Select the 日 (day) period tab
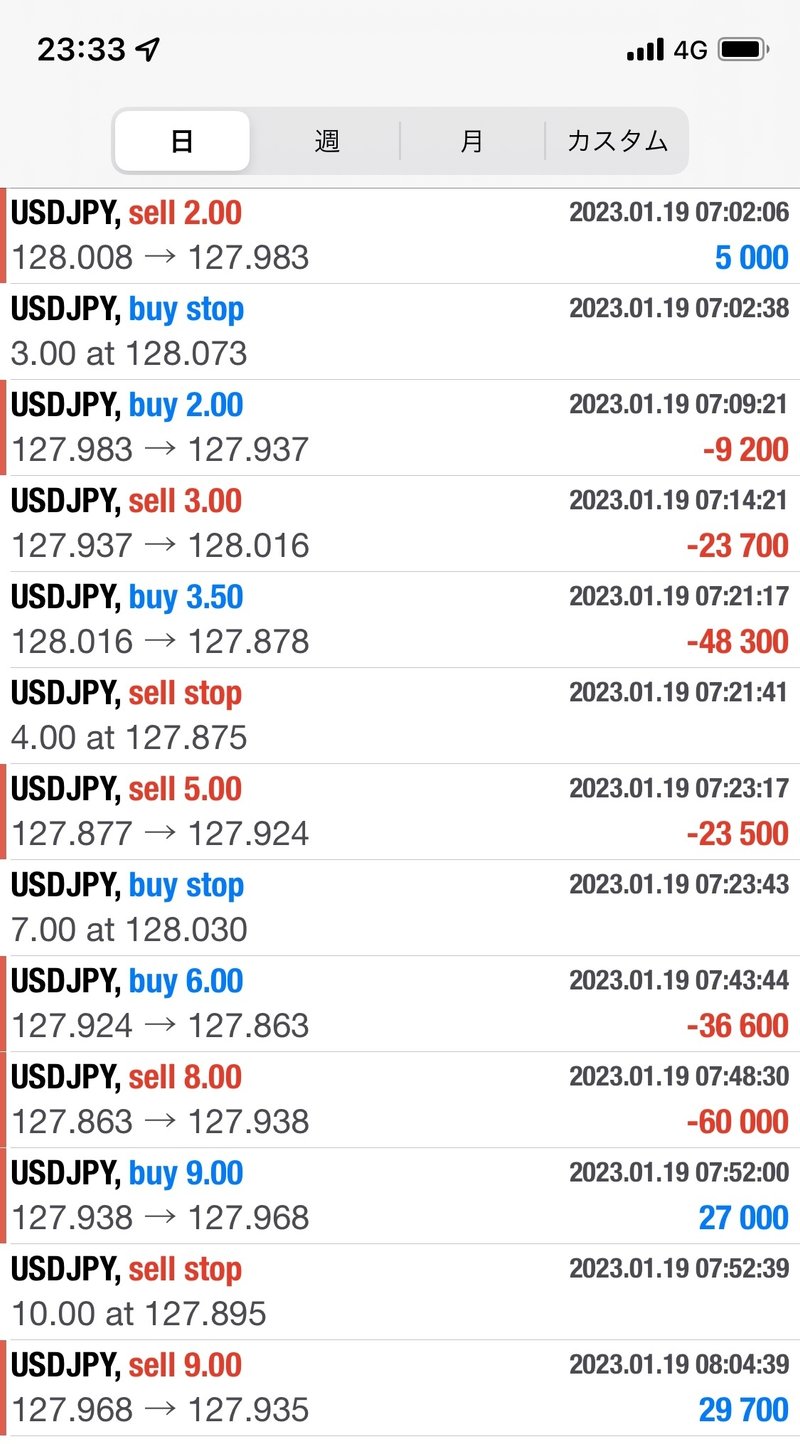 tap(182, 141)
